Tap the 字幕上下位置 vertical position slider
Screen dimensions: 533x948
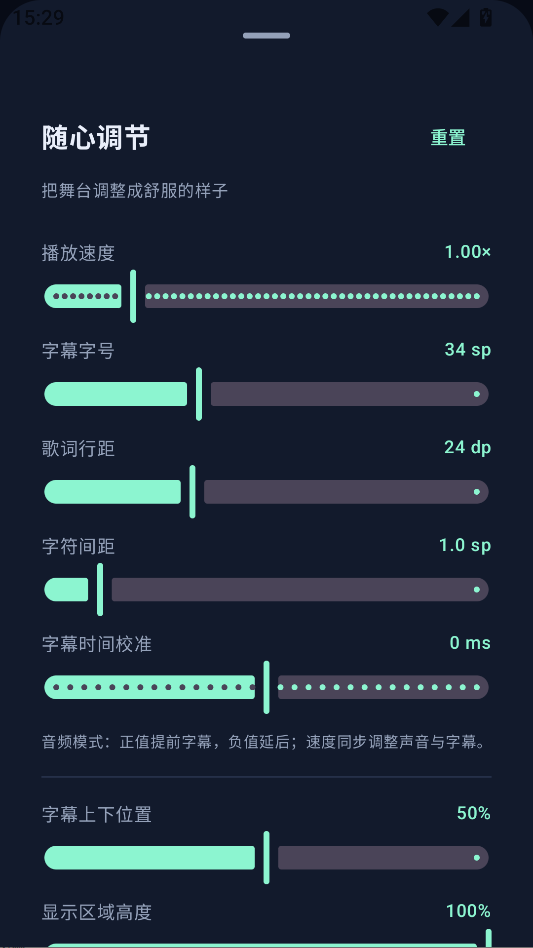point(266,858)
